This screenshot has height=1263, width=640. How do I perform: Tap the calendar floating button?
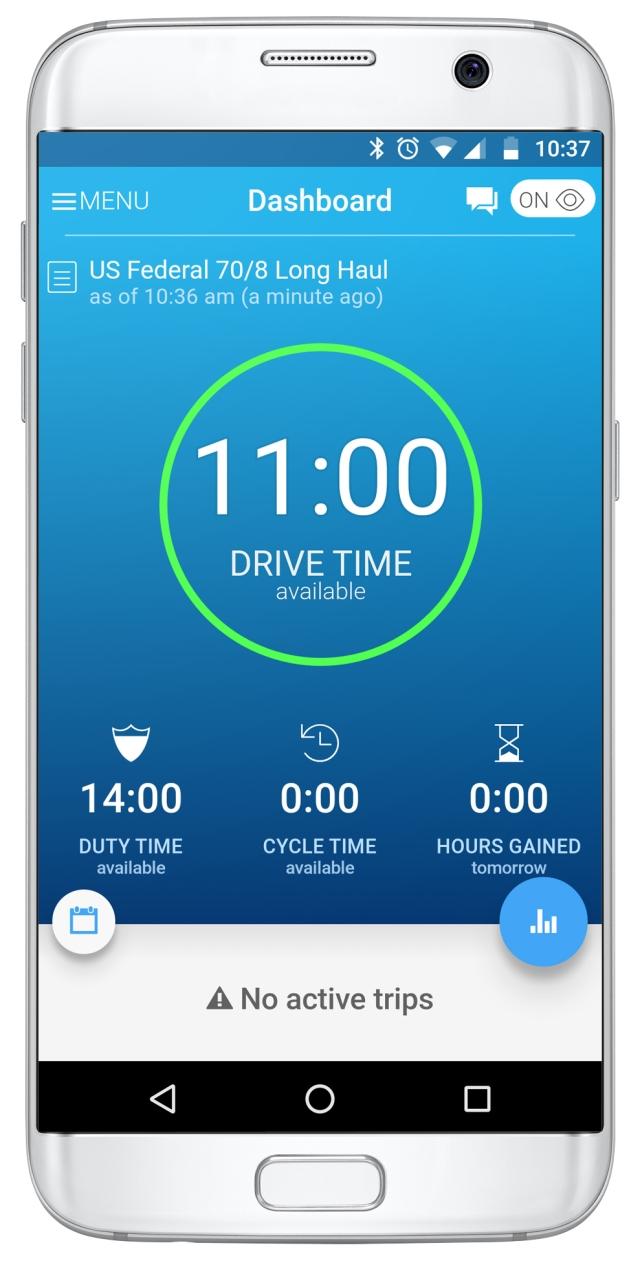tap(84, 921)
